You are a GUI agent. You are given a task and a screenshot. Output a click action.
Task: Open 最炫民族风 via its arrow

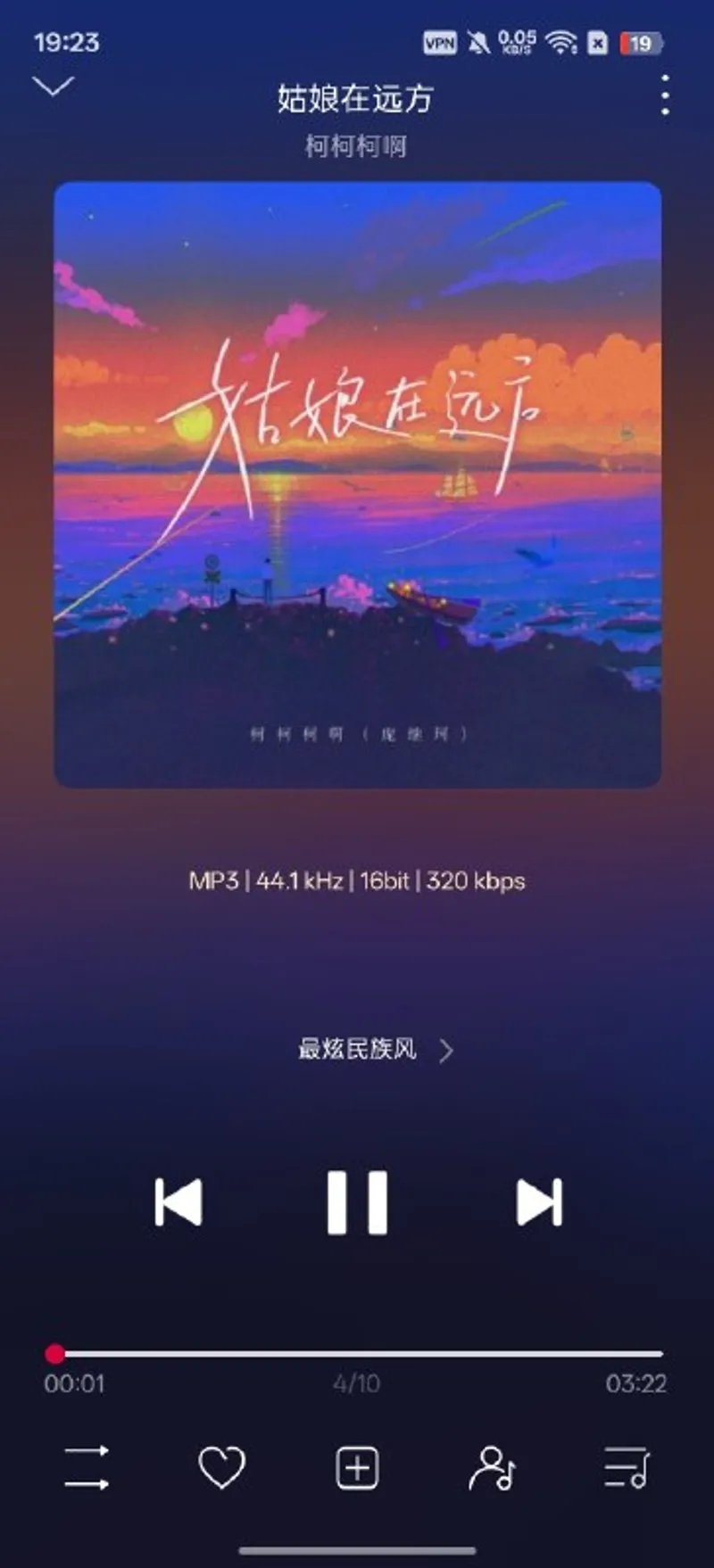447,1051
